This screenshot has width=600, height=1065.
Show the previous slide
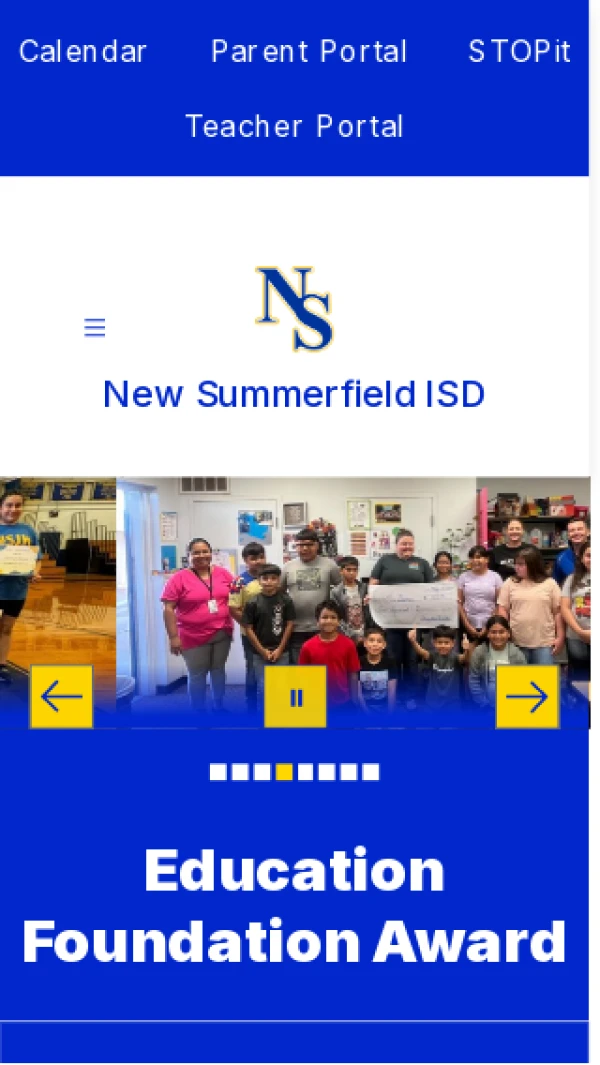[x=61, y=697]
